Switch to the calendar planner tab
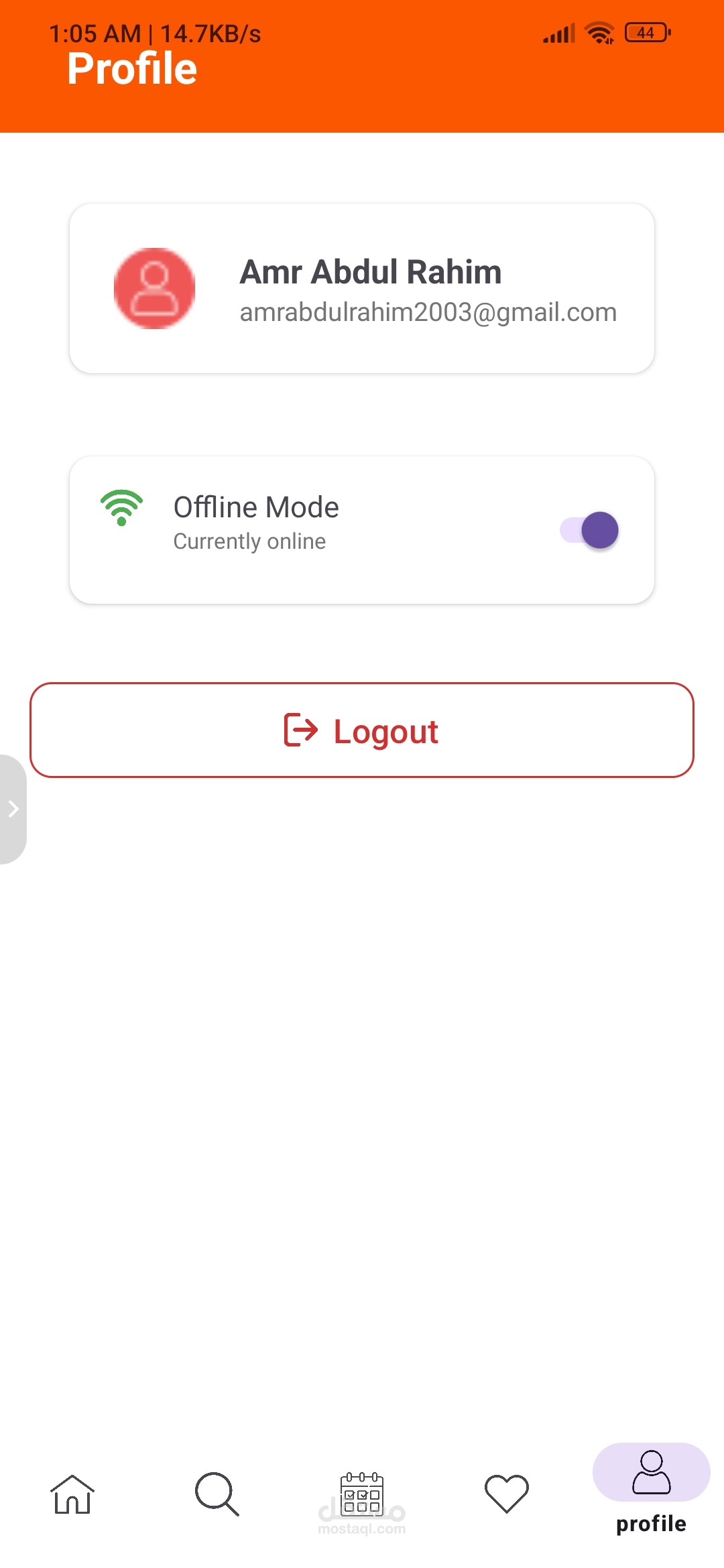Image resolution: width=724 pixels, height=1568 pixels. [x=362, y=1494]
